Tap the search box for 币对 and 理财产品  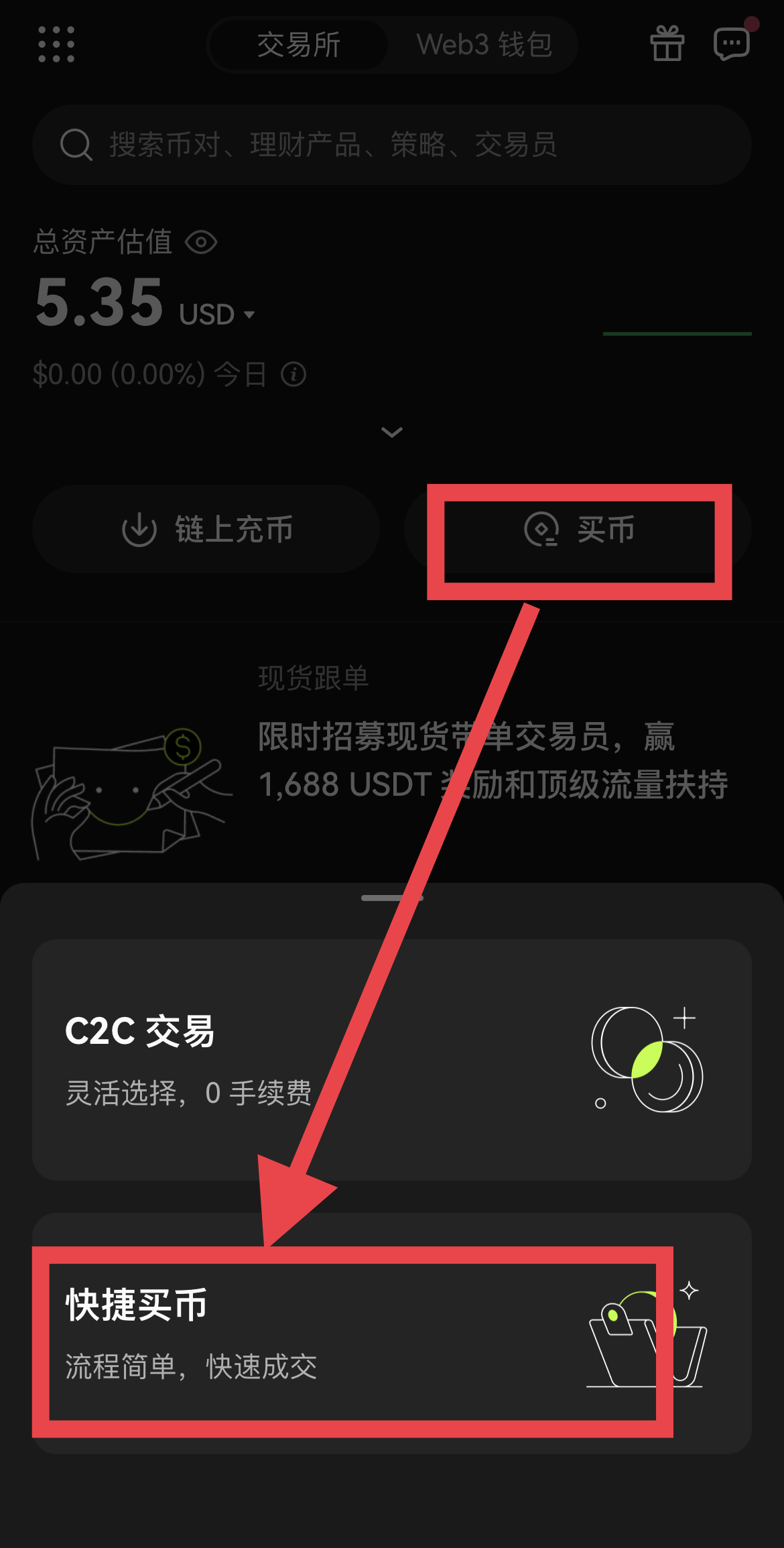coord(391,145)
